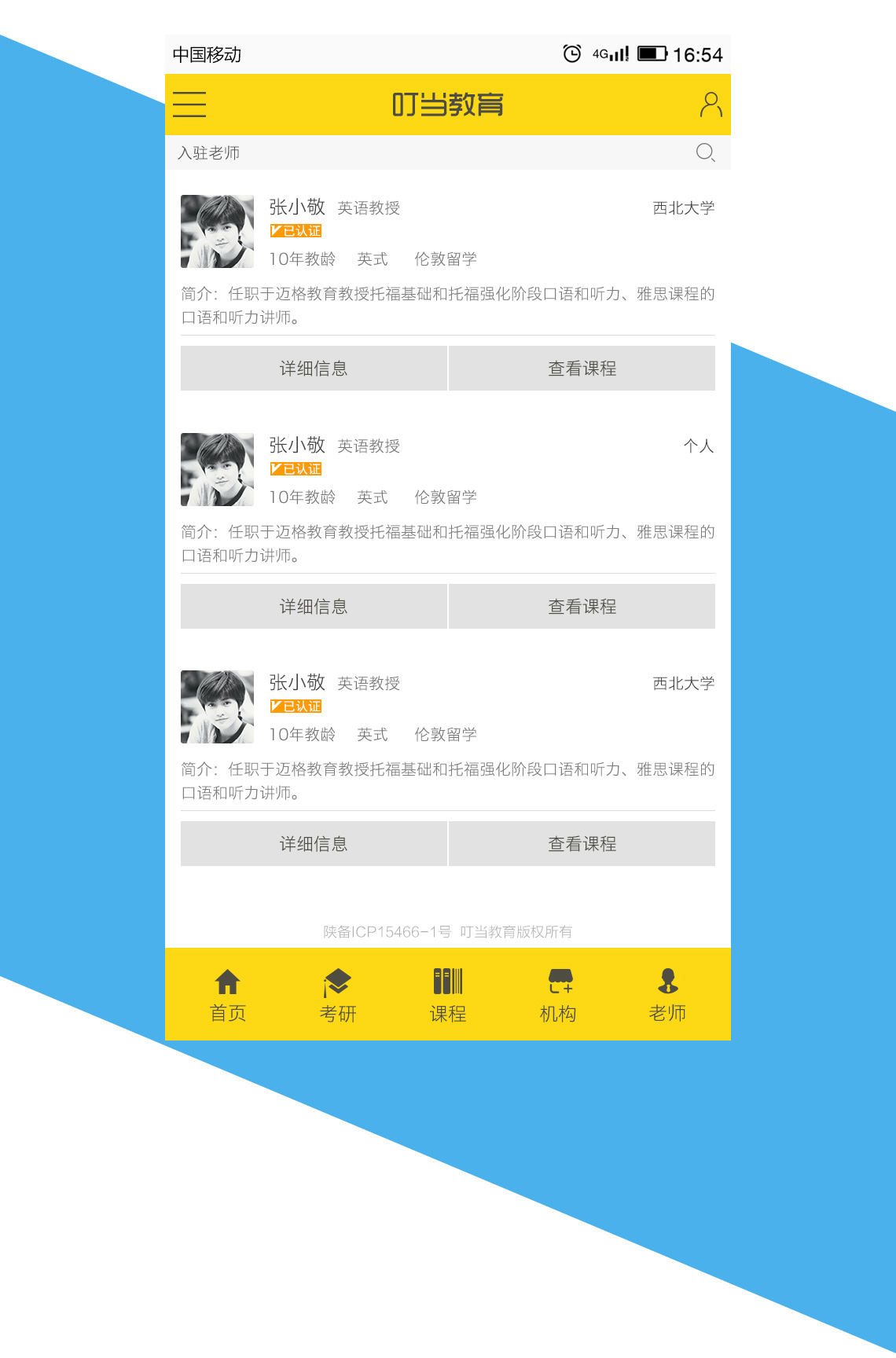Image resolution: width=896 pixels, height=1358 pixels.
Task: Select the 老师 tab
Action: 667,995
